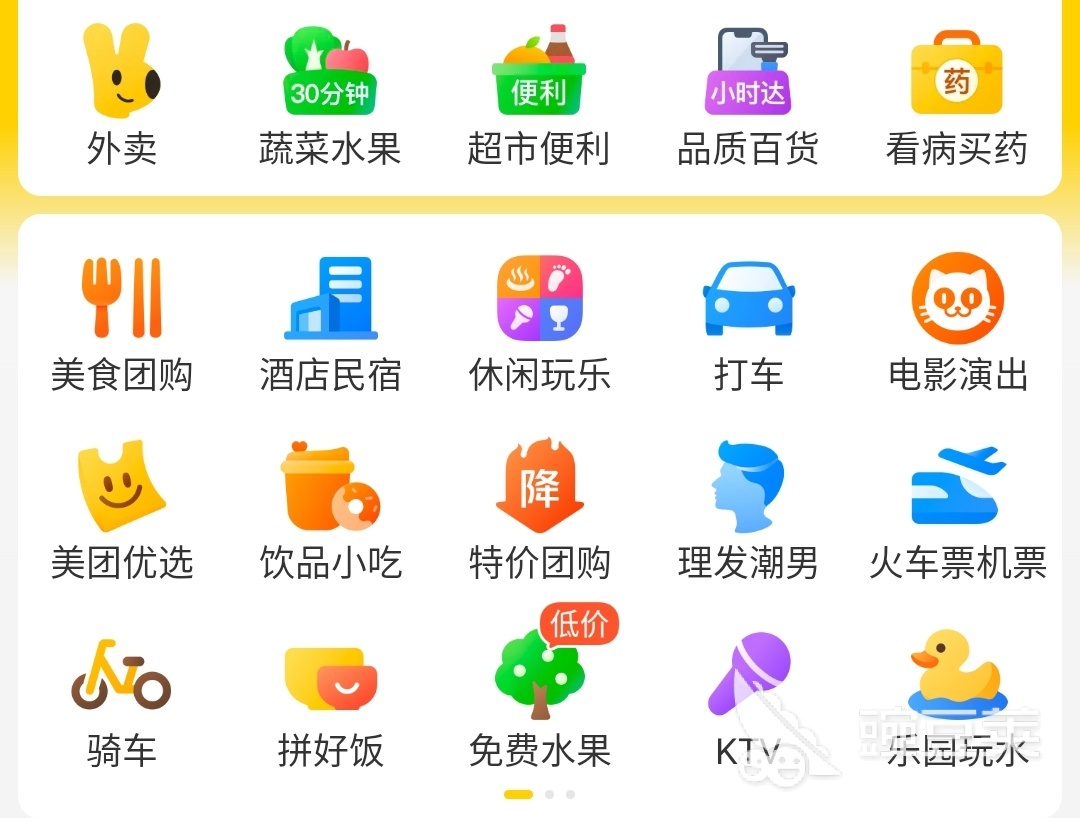This screenshot has height=818, width=1080.
Task: Open 理发潮男 haircut service
Action: [748, 487]
